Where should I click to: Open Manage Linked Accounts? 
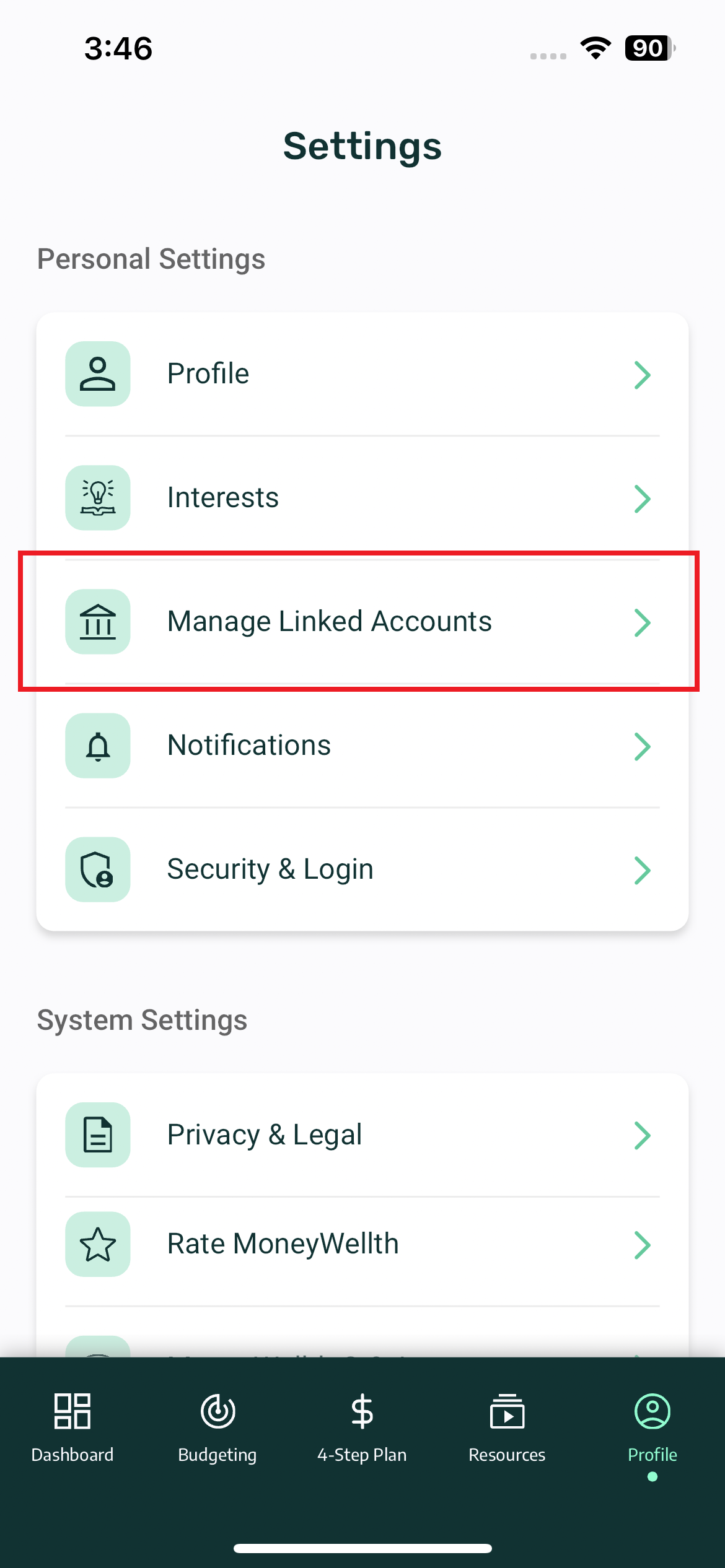pos(362,622)
